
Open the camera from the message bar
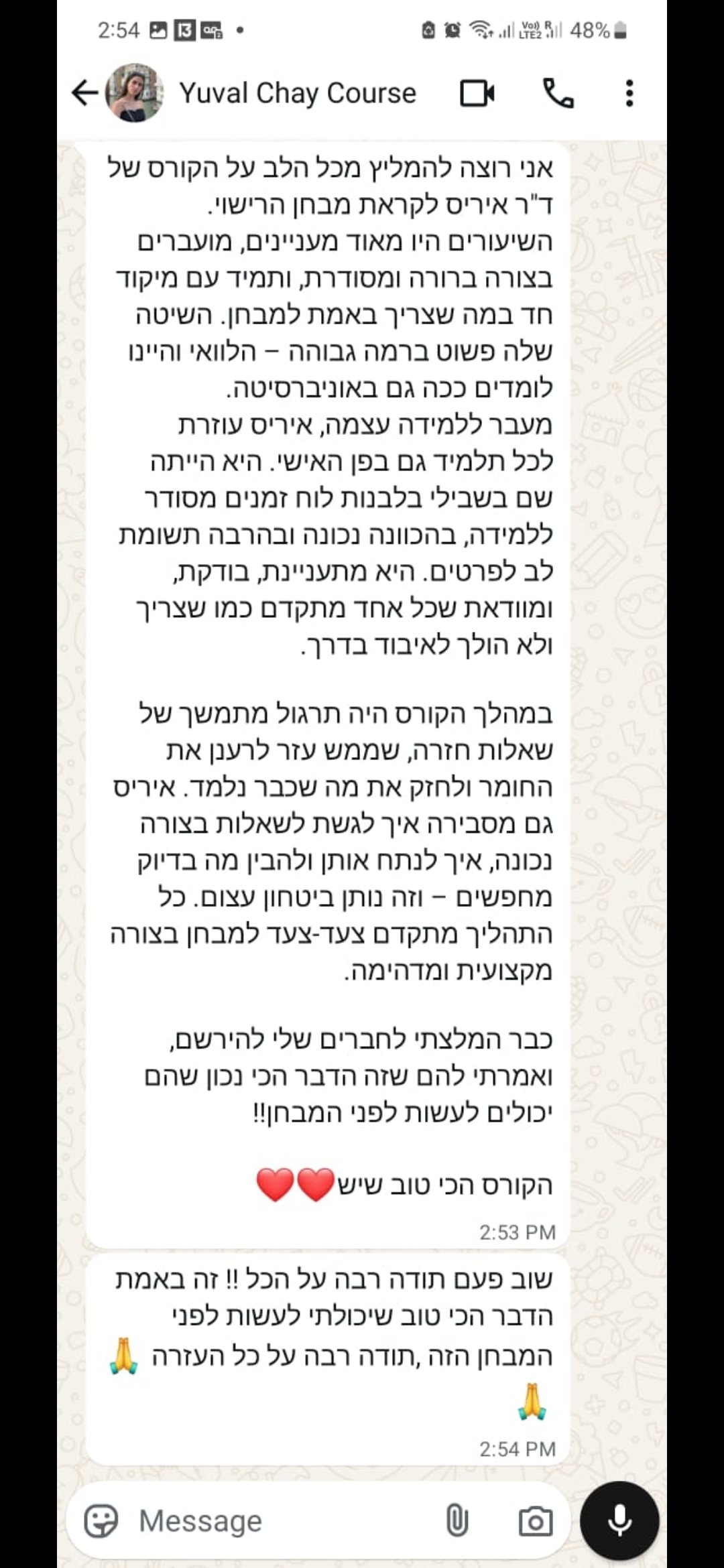pos(536,1521)
